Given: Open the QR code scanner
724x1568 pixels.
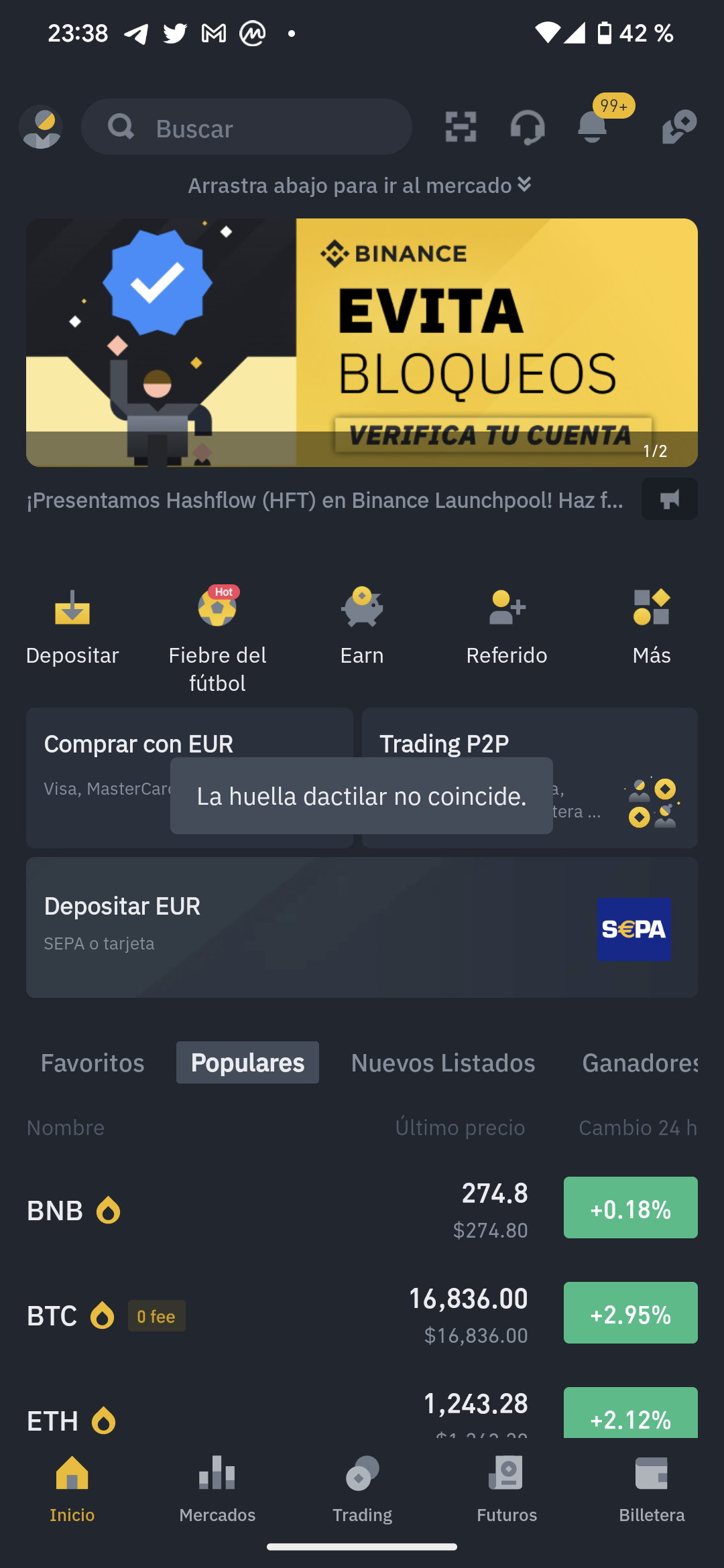Looking at the screenshot, I should (461, 127).
